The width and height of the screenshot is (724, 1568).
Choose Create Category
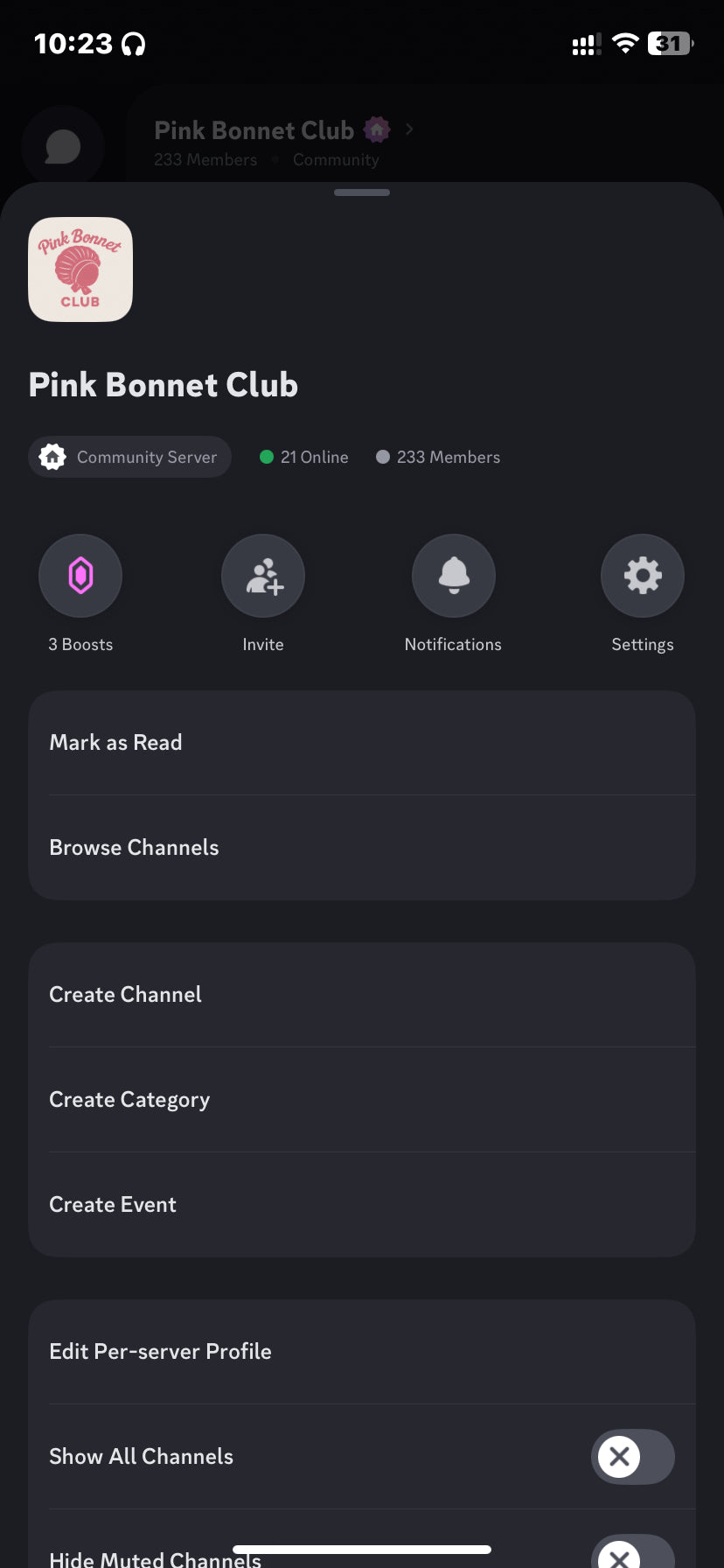click(362, 1100)
